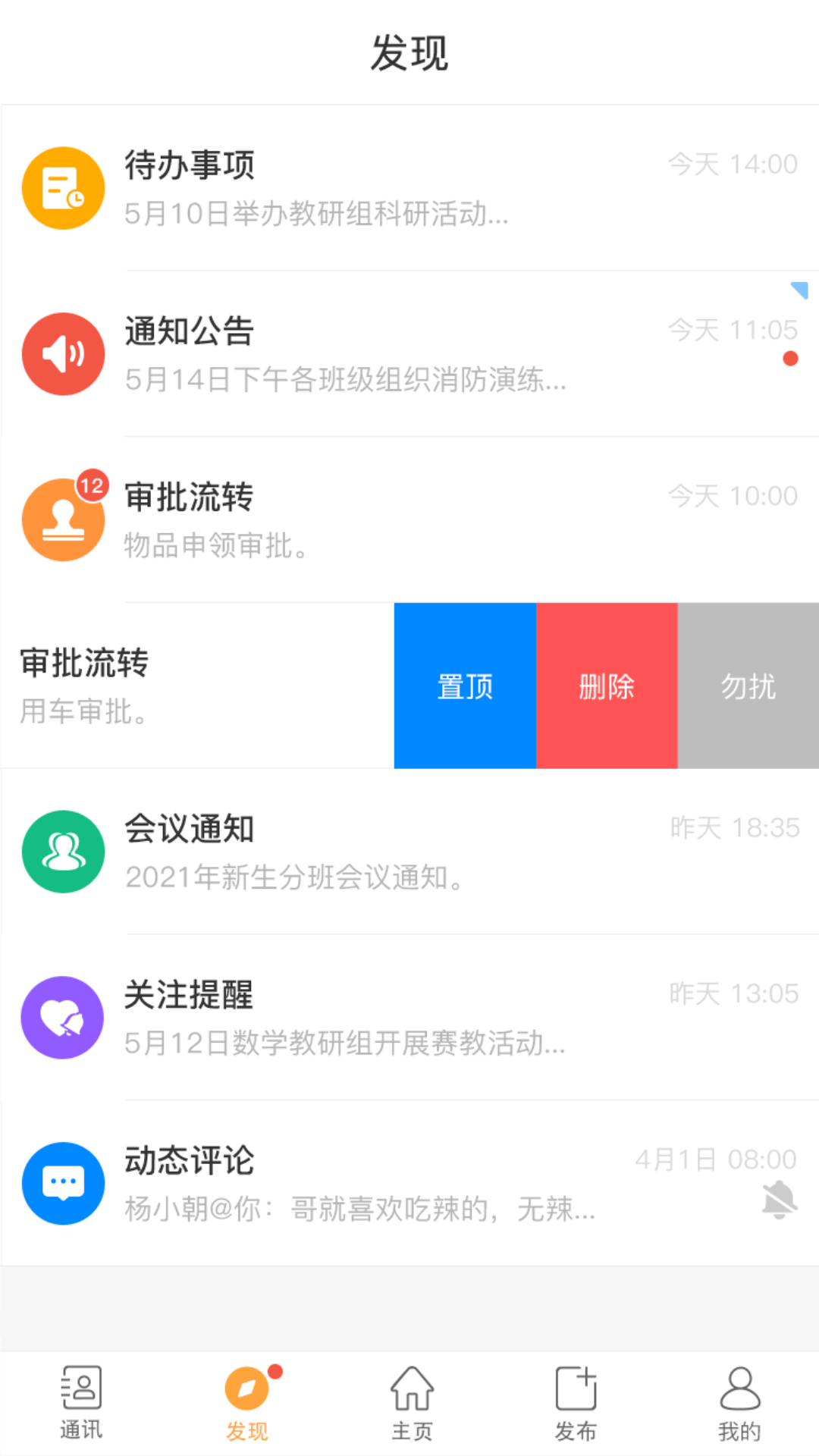Pin the conversation using 置顶
This screenshot has width=819, height=1456.
click(x=464, y=686)
